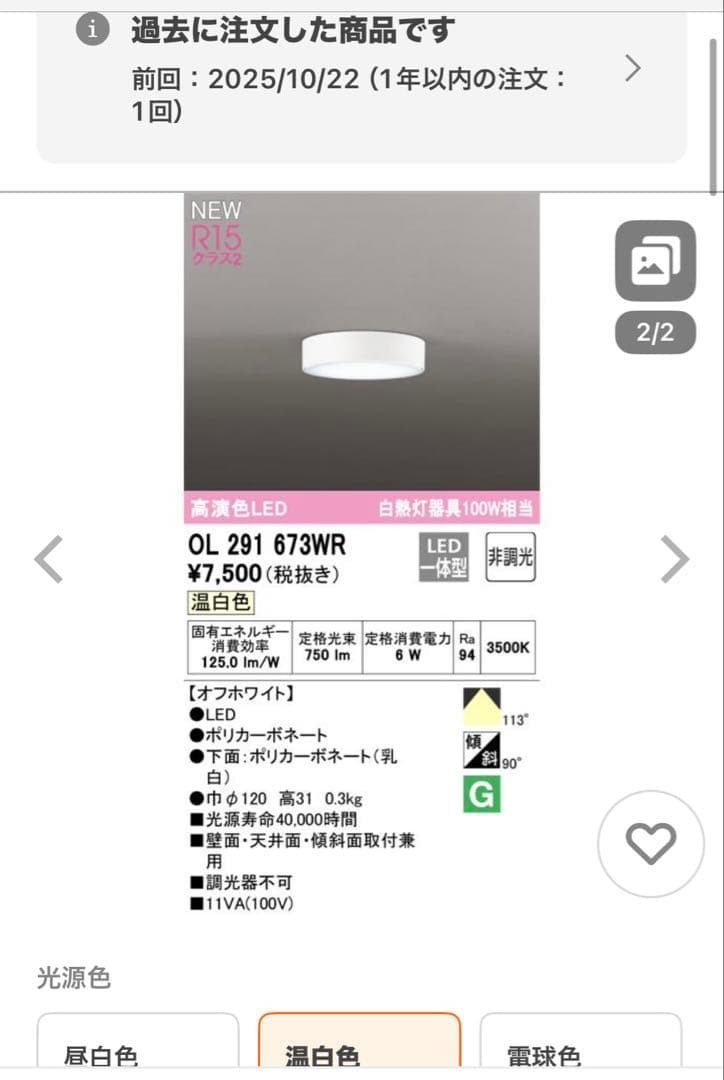Open the OL 291 673WR product image

(361, 555)
